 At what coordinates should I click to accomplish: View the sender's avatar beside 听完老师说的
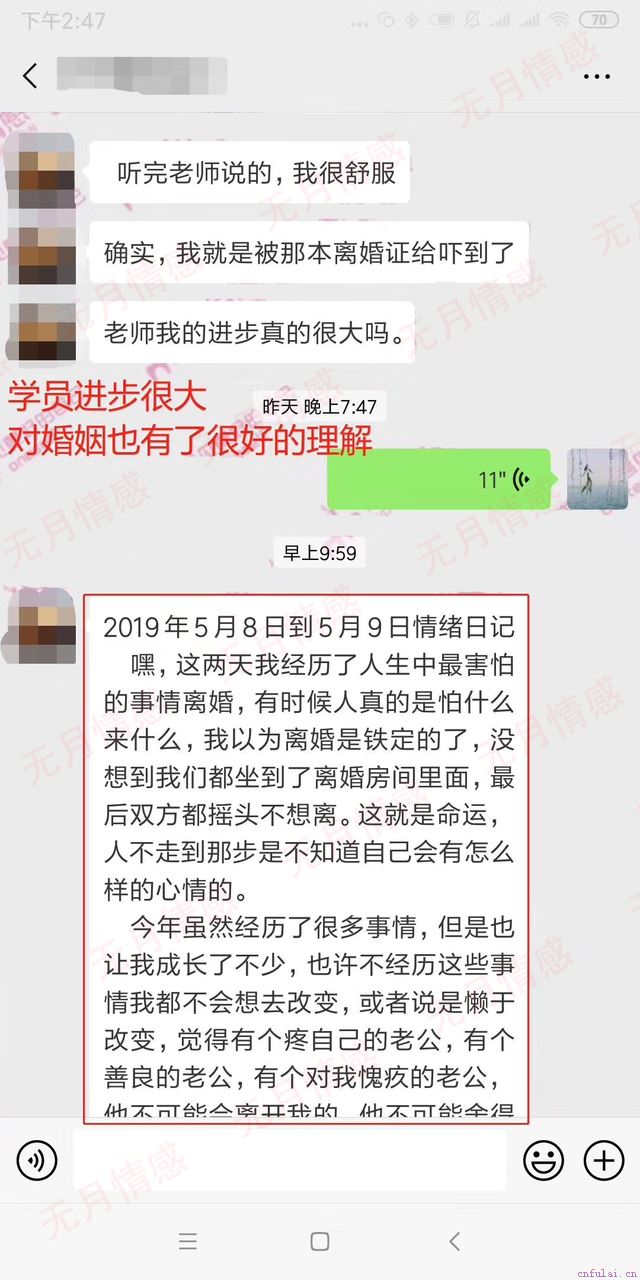[40, 172]
